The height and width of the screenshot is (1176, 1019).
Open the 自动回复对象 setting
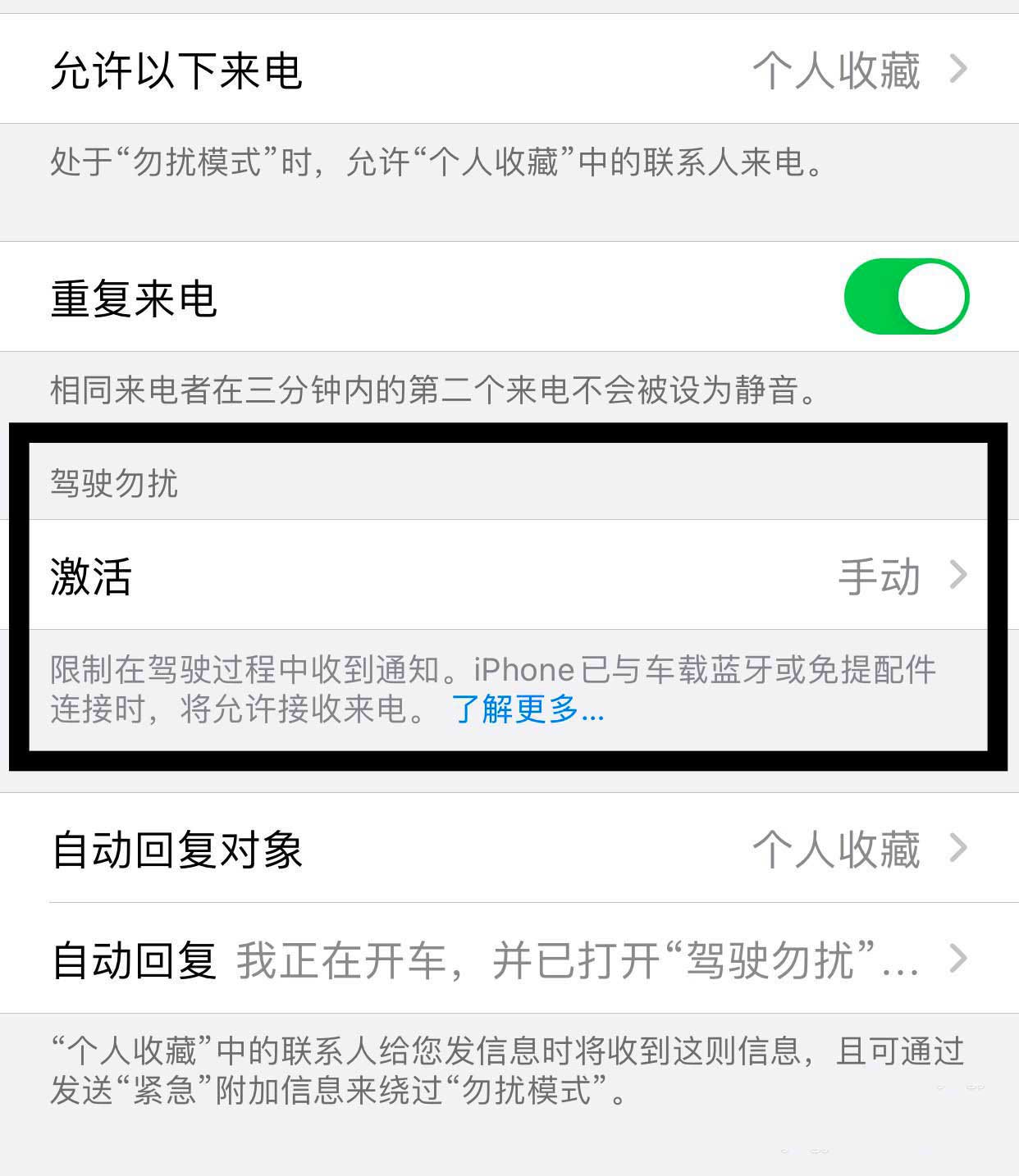click(x=509, y=849)
